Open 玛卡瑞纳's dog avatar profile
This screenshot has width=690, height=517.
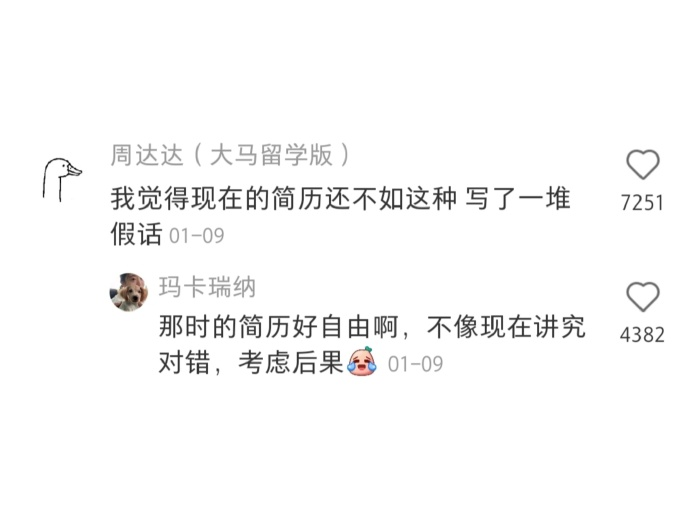pos(130,291)
